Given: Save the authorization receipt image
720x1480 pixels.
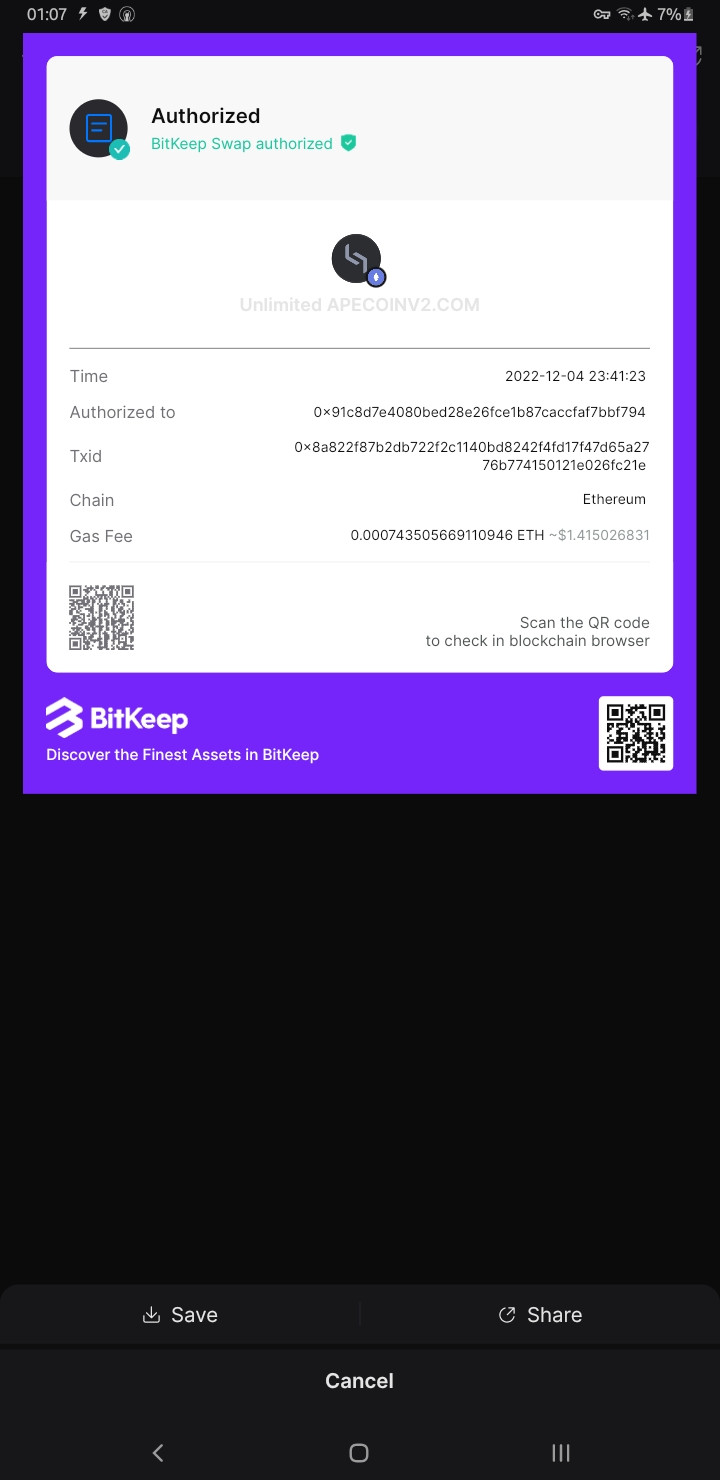Looking at the screenshot, I should [180, 1315].
